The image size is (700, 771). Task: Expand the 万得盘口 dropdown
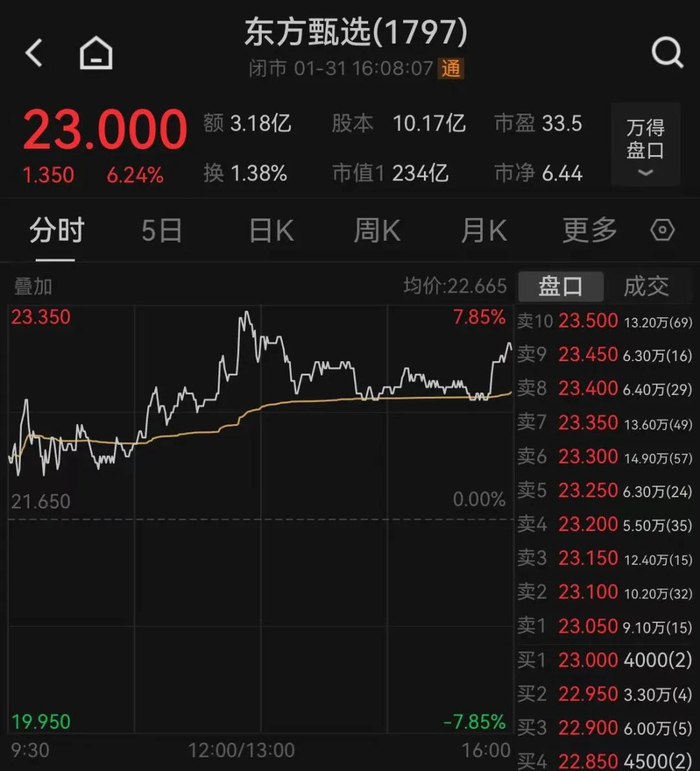tap(645, 146)
